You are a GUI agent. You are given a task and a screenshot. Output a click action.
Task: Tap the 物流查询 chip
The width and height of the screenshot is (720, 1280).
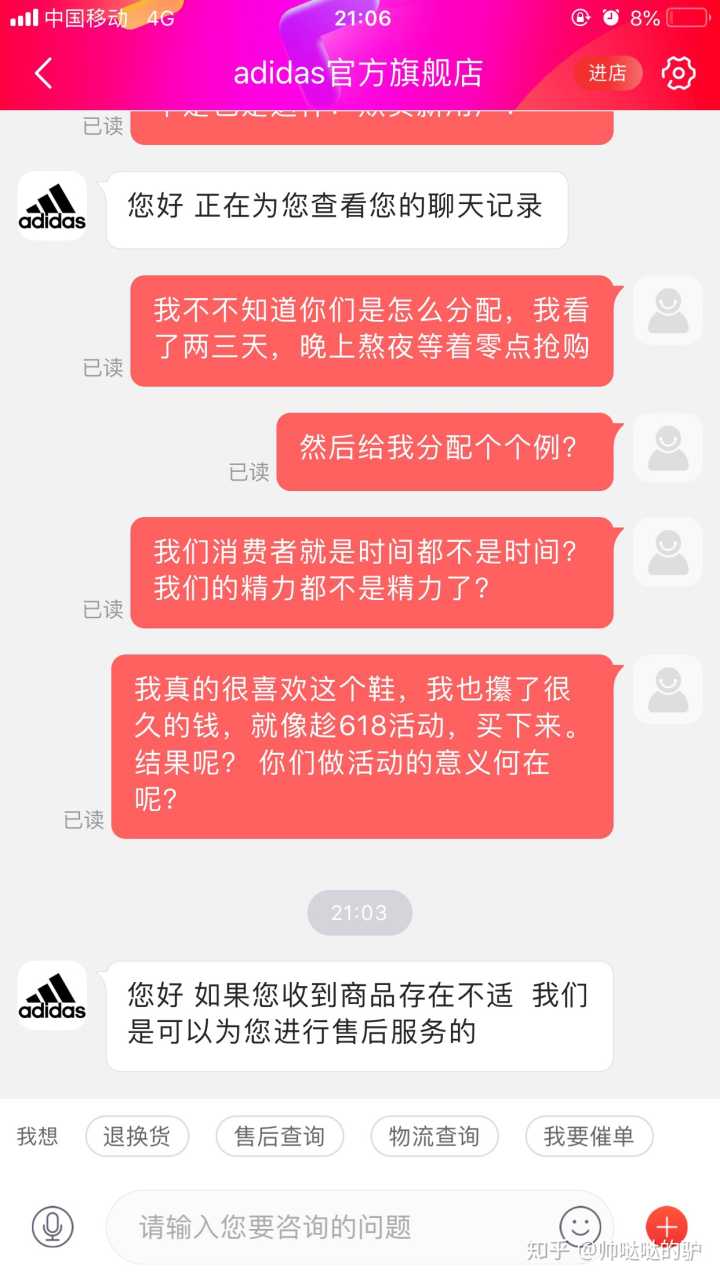[x=434, y=1136]
